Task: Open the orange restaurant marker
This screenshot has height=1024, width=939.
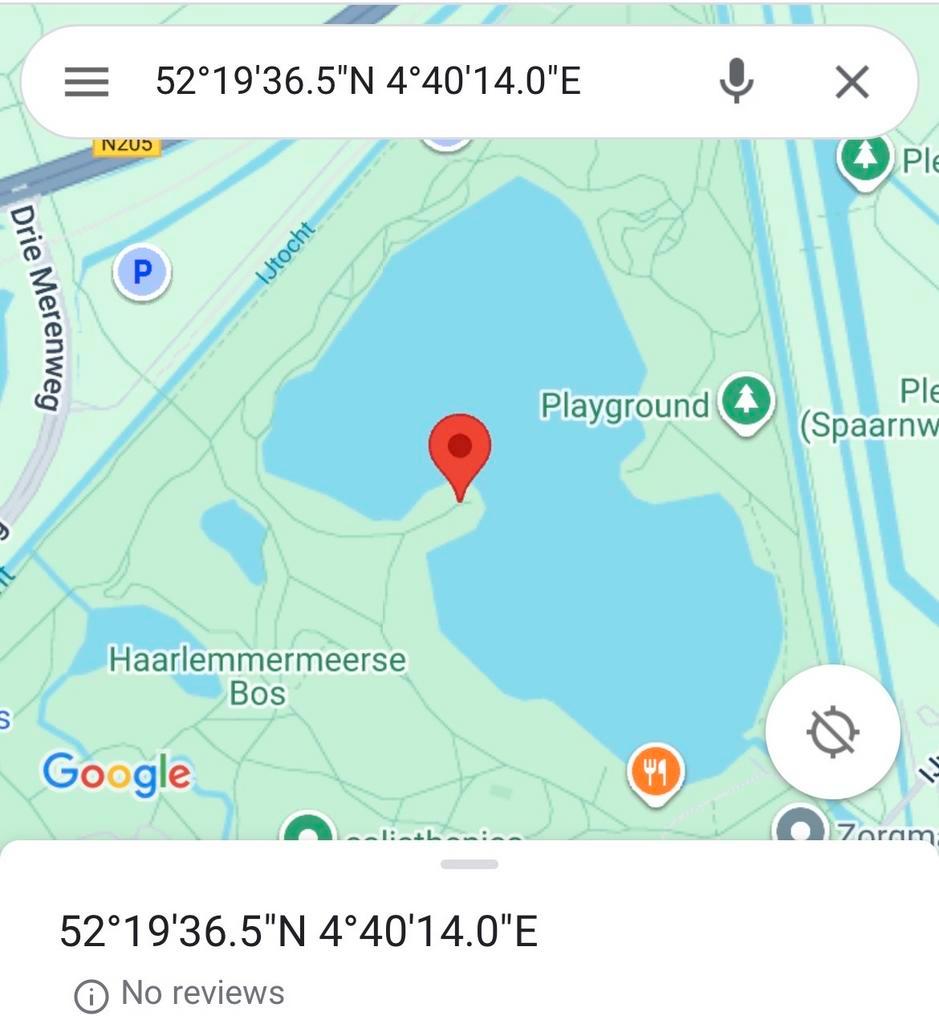Action: tap(655, 772)
